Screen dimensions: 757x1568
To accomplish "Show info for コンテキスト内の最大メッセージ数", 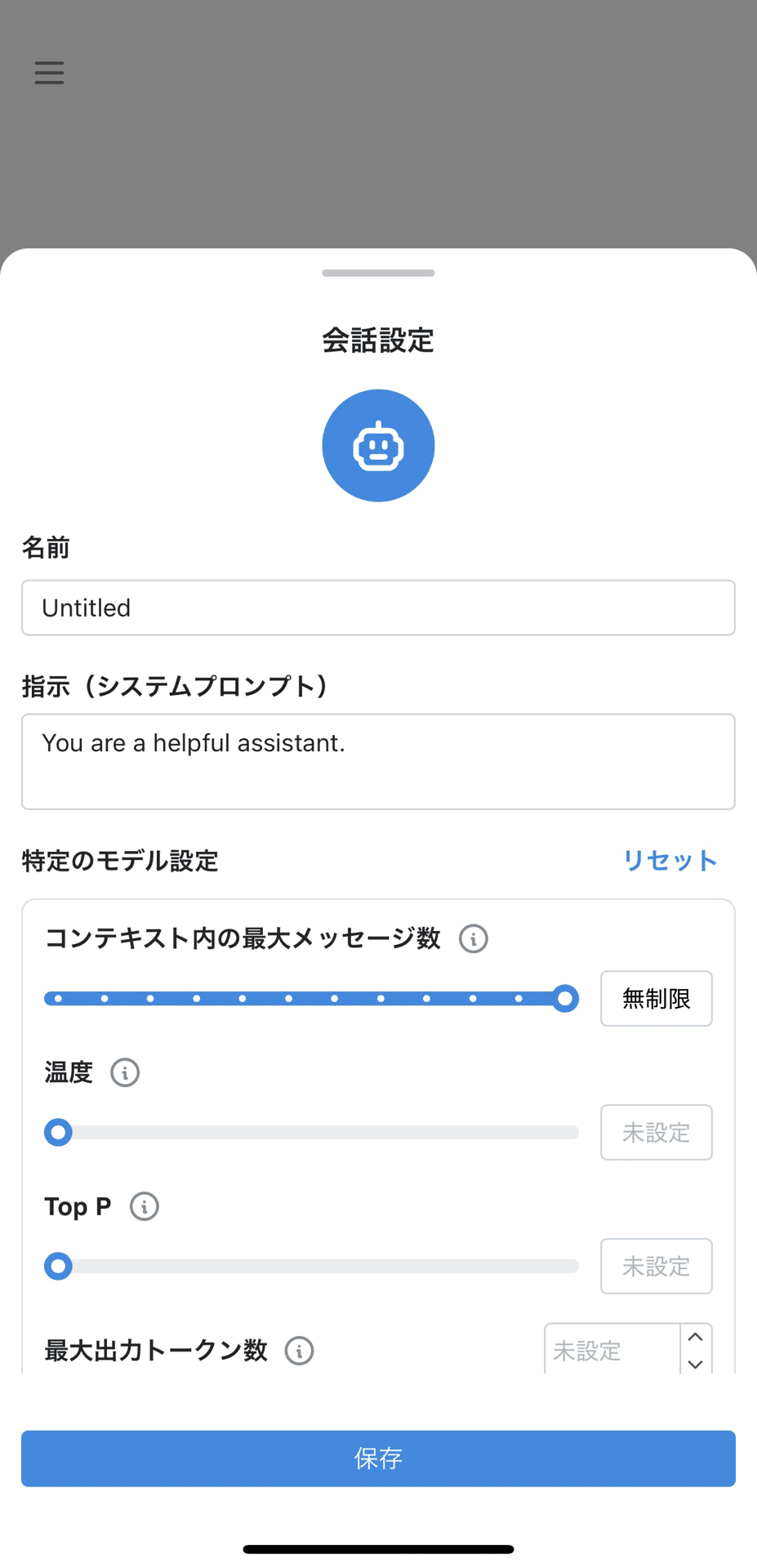I will pyautogui.click(x=474, y=938).
